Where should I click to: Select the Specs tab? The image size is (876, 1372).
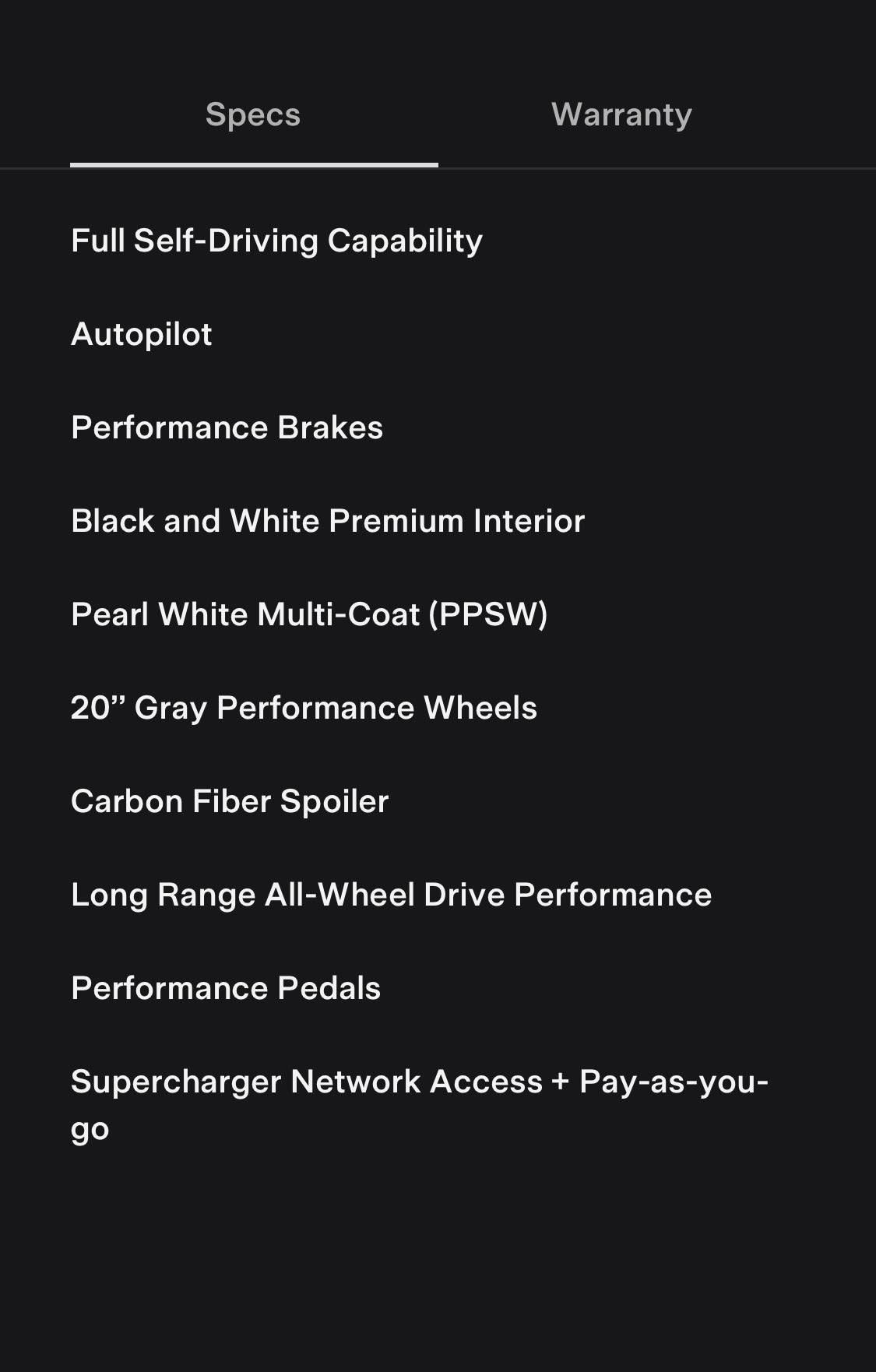point(253,115)
